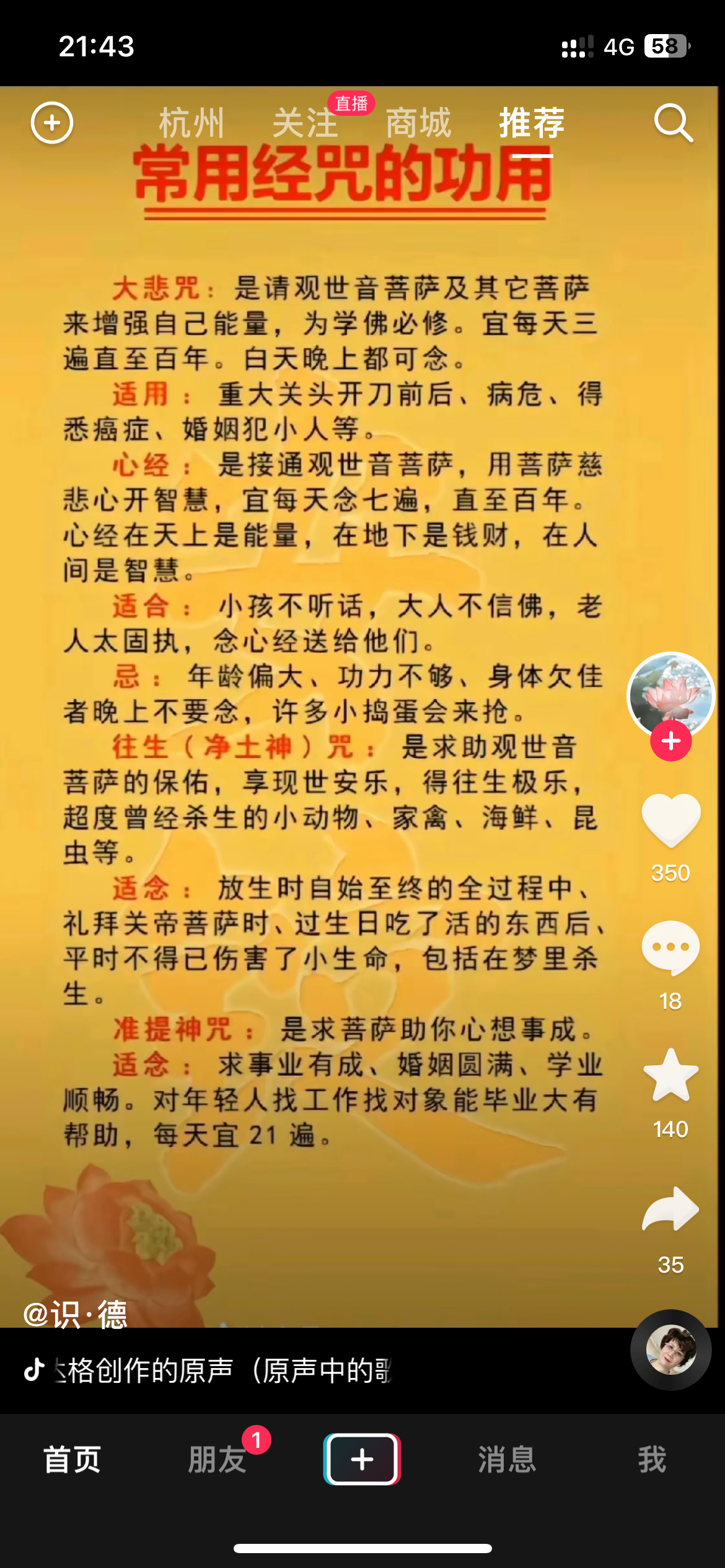Open the creator's lotus avatar profile
The height and width of the screenshot is (1568, 725).
(671, 695)
